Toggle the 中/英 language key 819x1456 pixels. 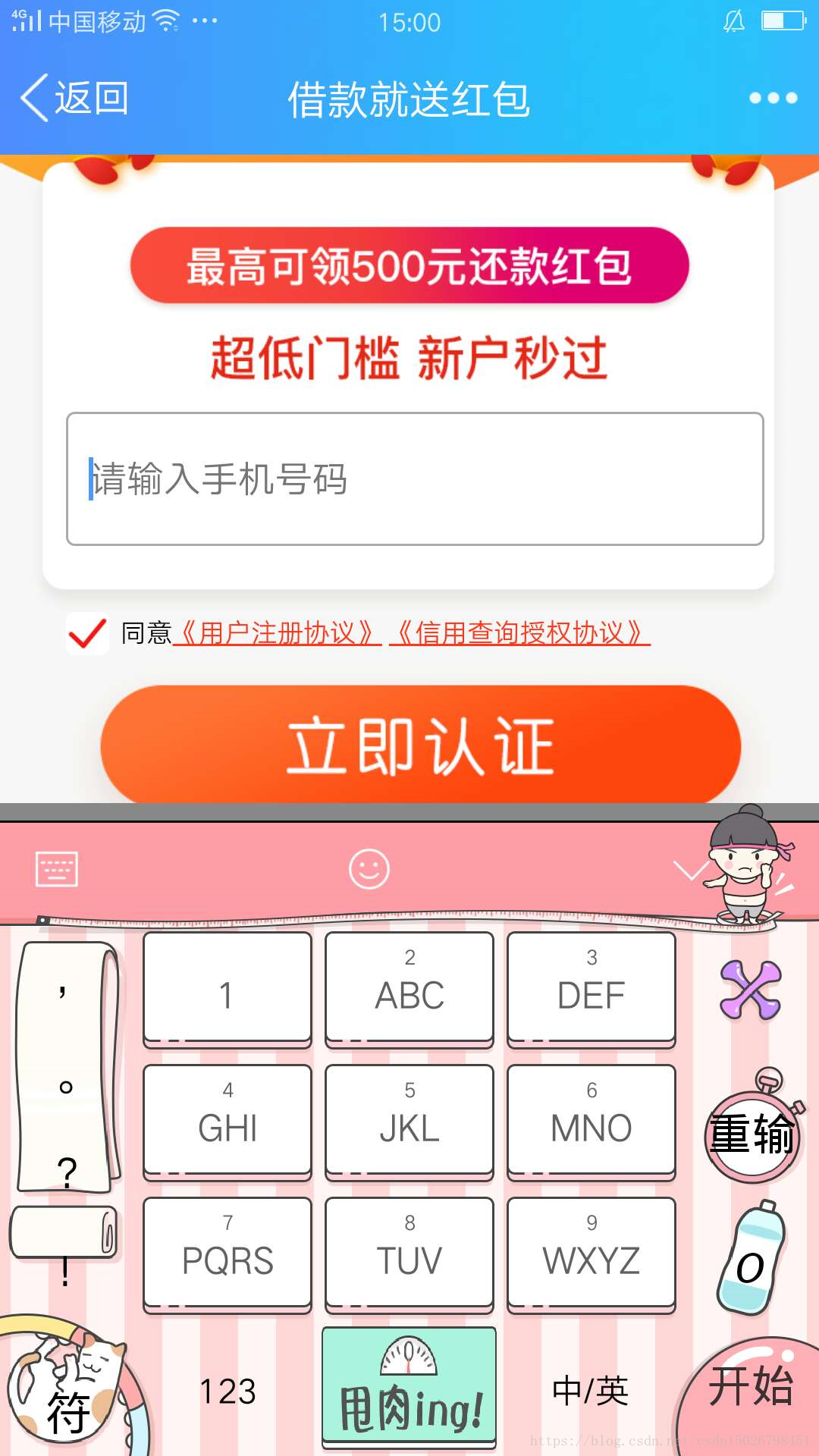591,1392
